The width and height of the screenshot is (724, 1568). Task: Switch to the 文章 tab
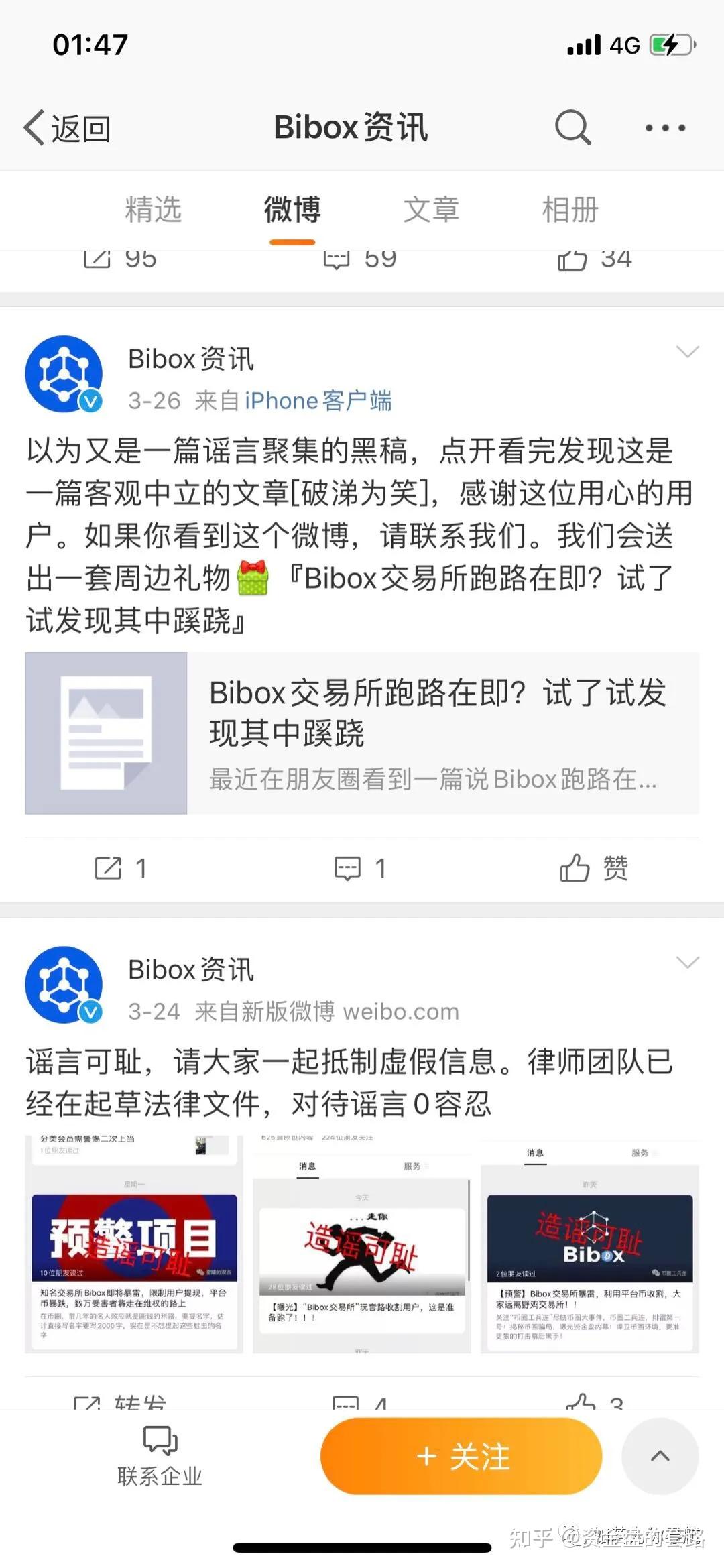tap(431, 209)
